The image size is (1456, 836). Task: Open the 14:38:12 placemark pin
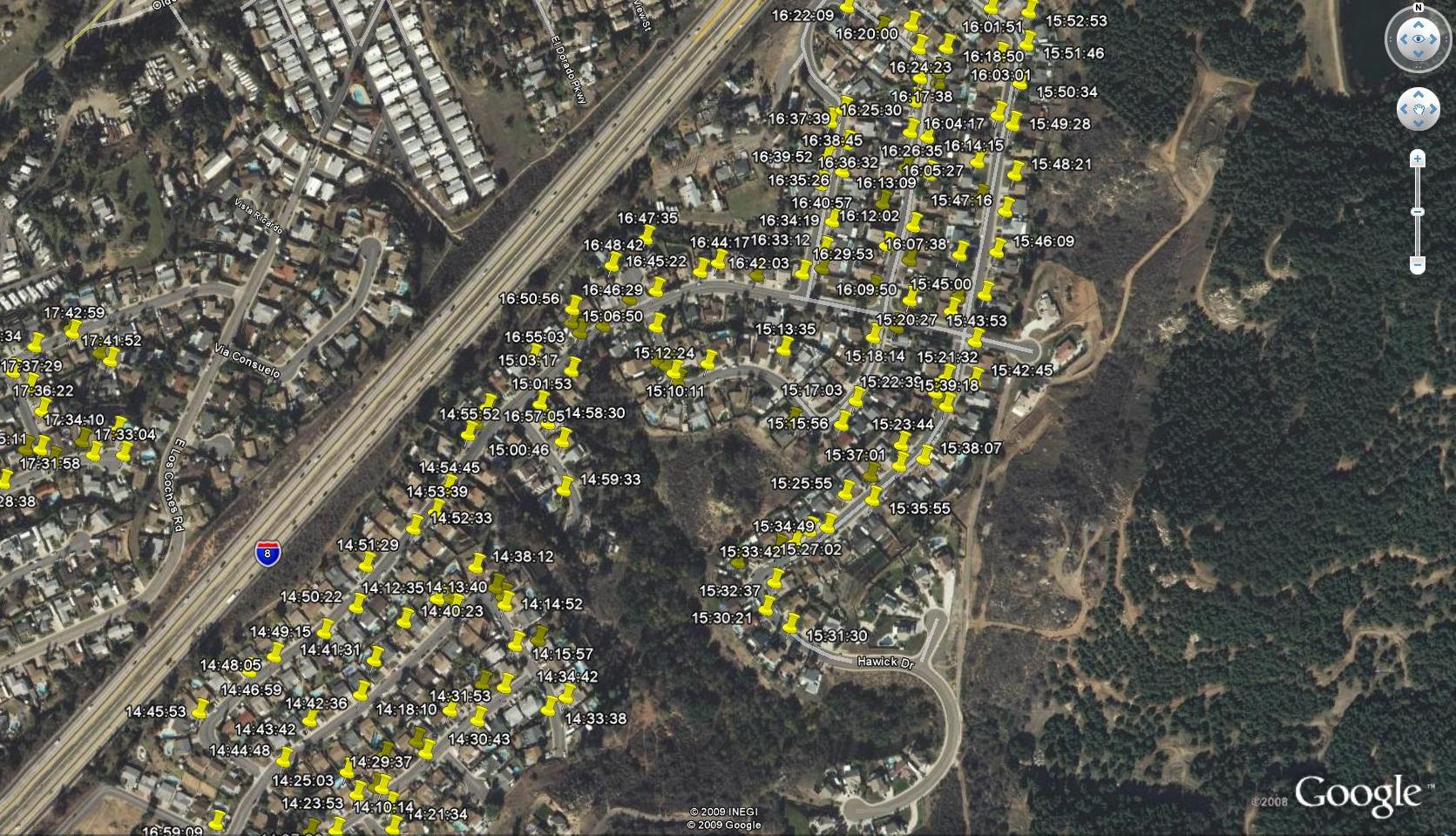coord(477,564)
